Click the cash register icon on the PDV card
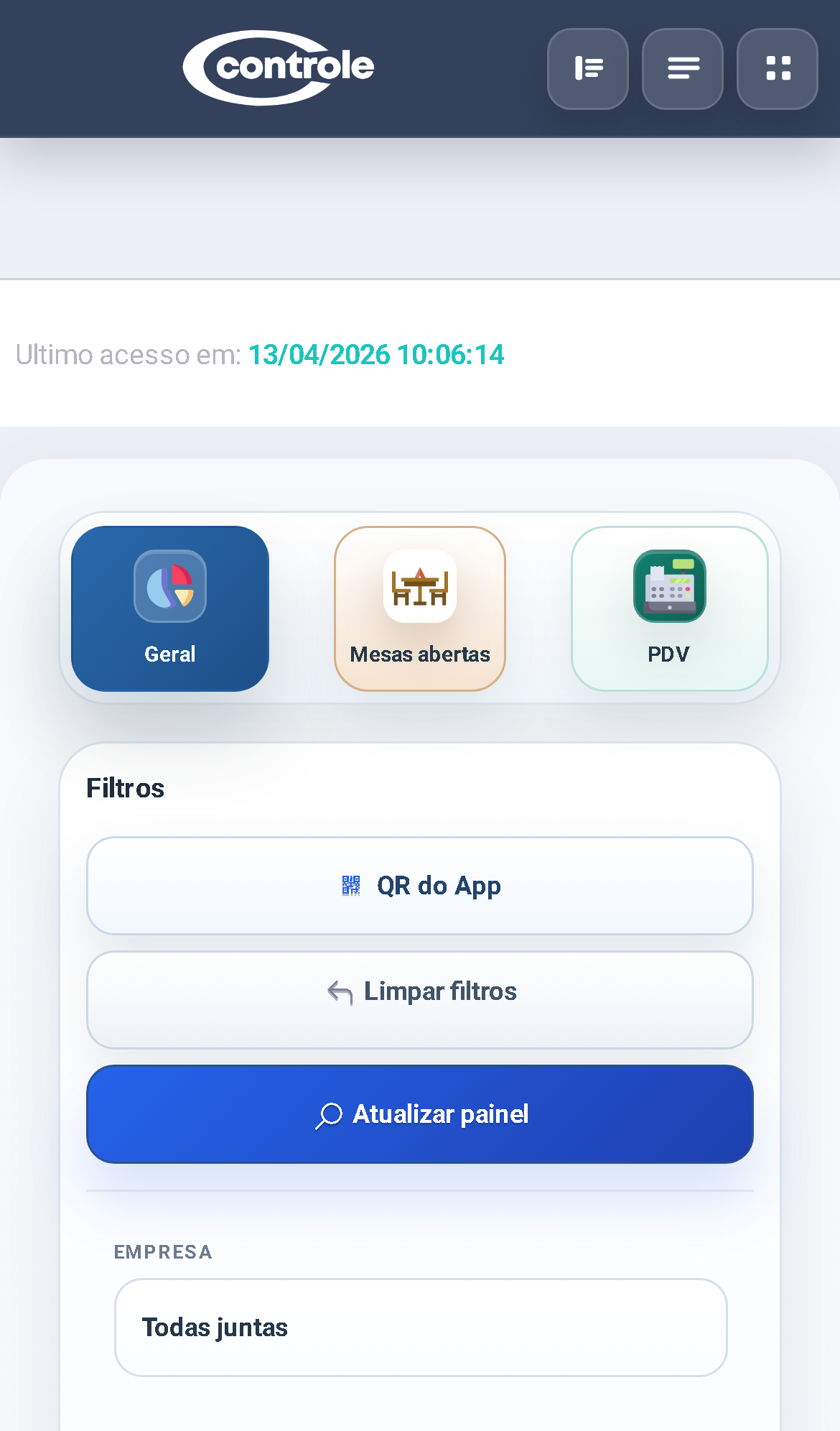 click(668, 586)
